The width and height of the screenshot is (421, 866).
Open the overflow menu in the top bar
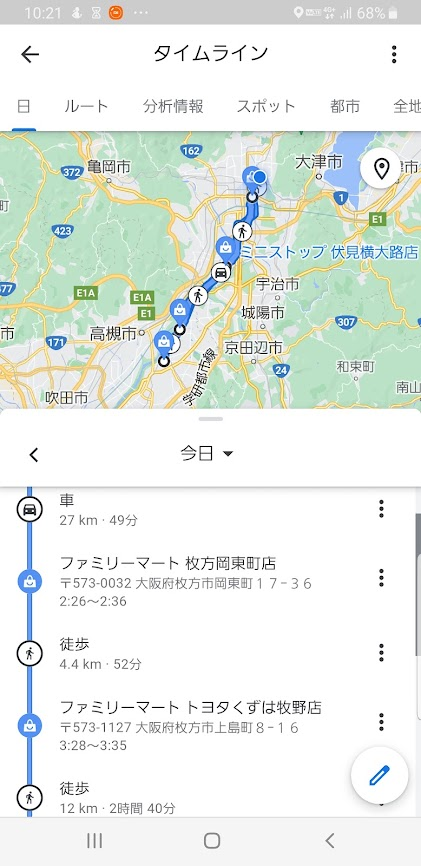pyautogui.click(x=393, y=54)
